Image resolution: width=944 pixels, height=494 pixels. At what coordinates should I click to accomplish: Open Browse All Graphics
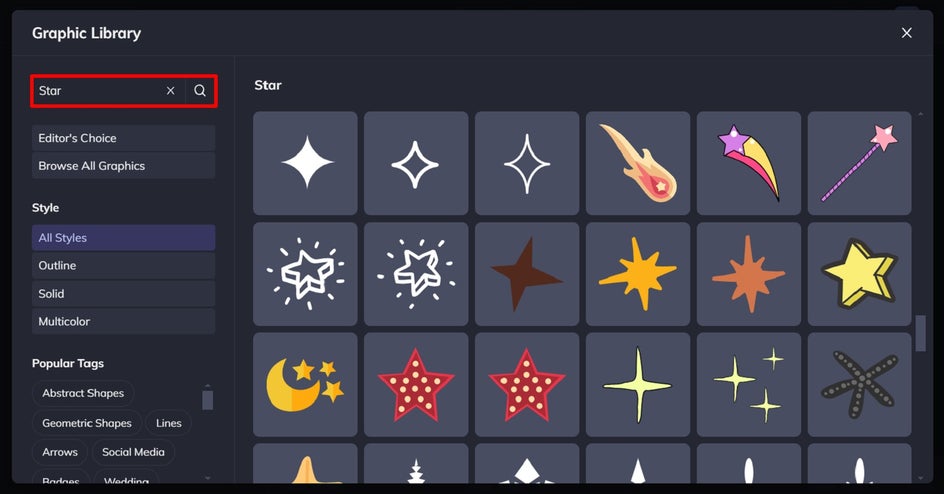tap(123, 166)
